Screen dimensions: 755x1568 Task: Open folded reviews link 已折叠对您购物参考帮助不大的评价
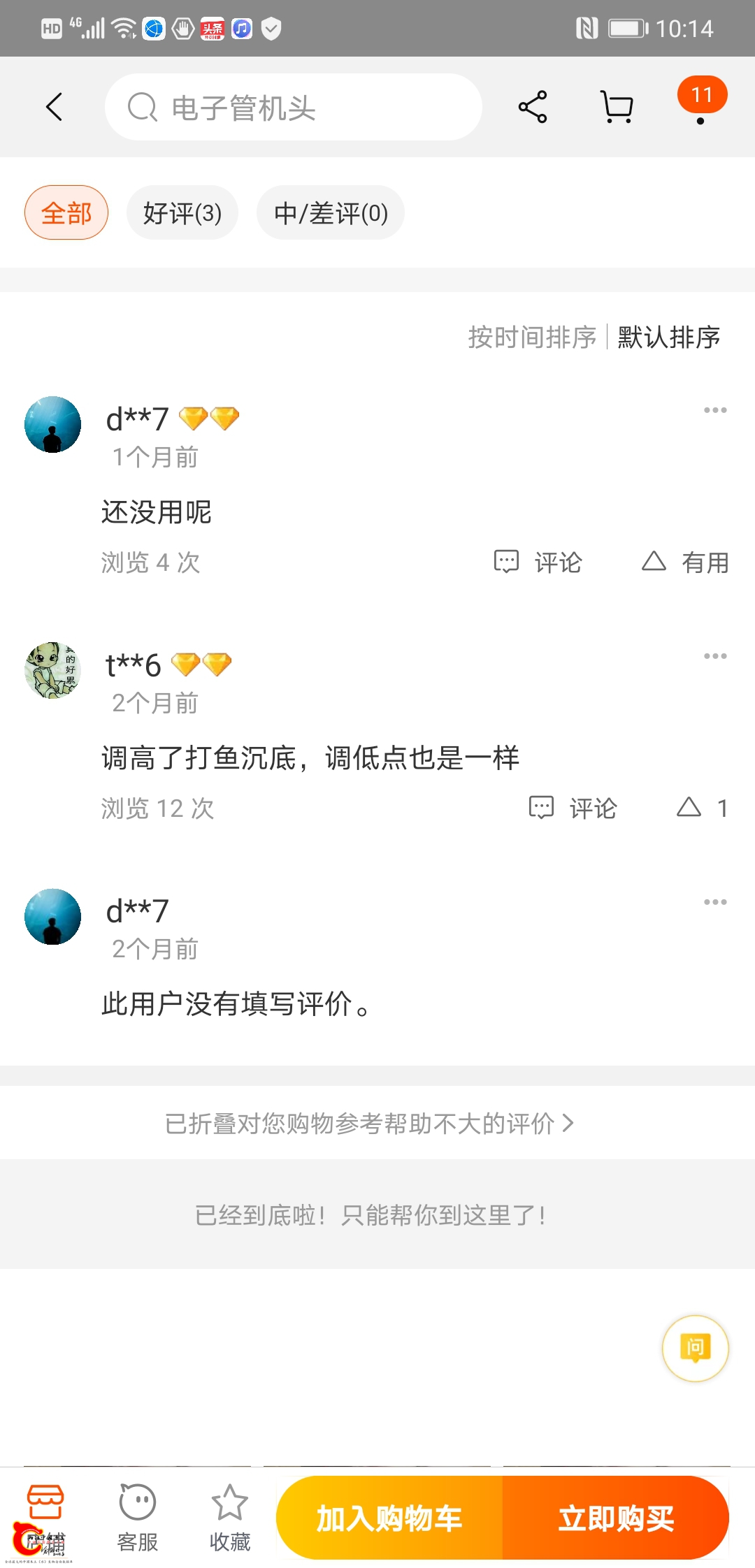(370, 1123)
